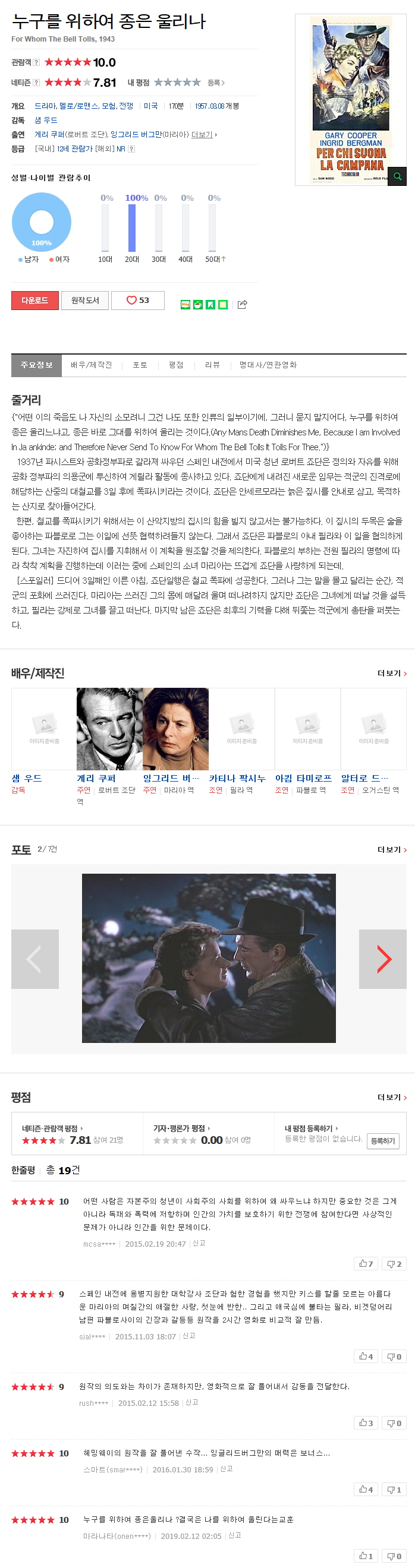
Task: Open the 명대사/연관영화 tab
Action: click(268, 365)
